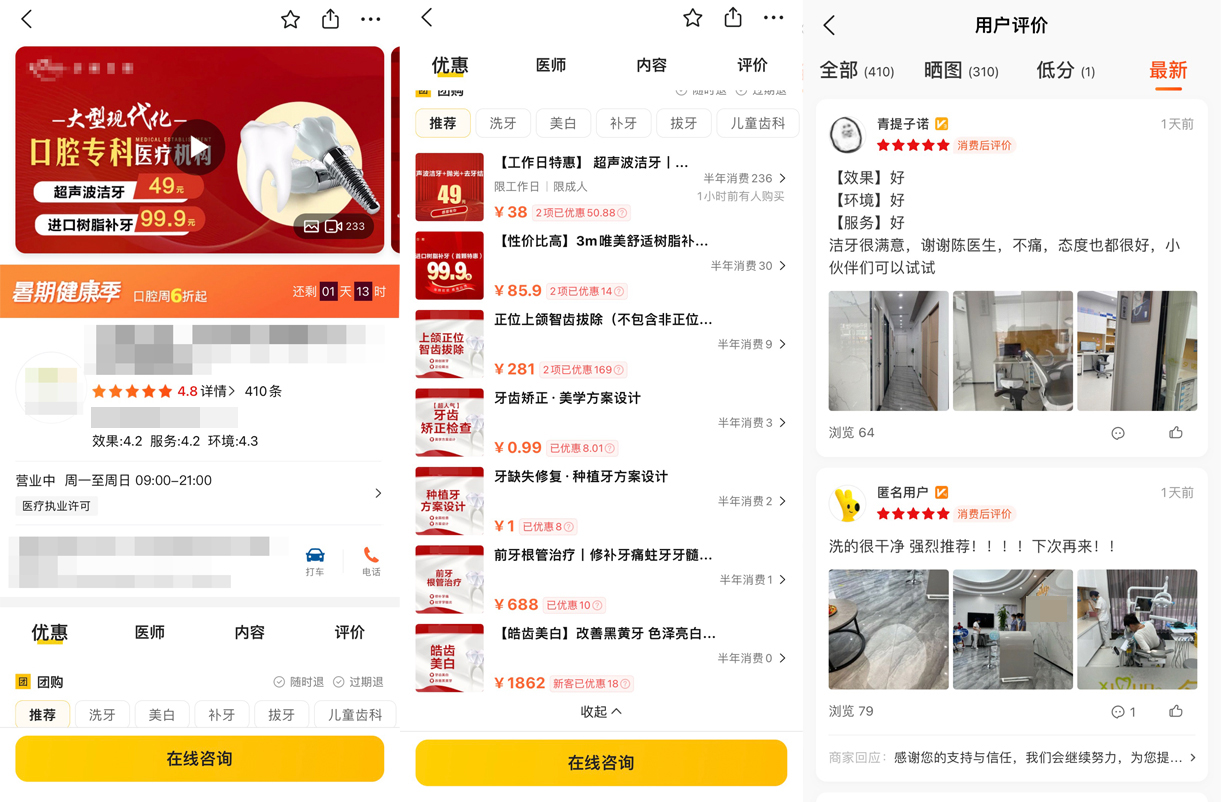Open the 暑期健康季 promotion banner
Viewport: 1221px width, 802px height.
(x=200, y=292)
